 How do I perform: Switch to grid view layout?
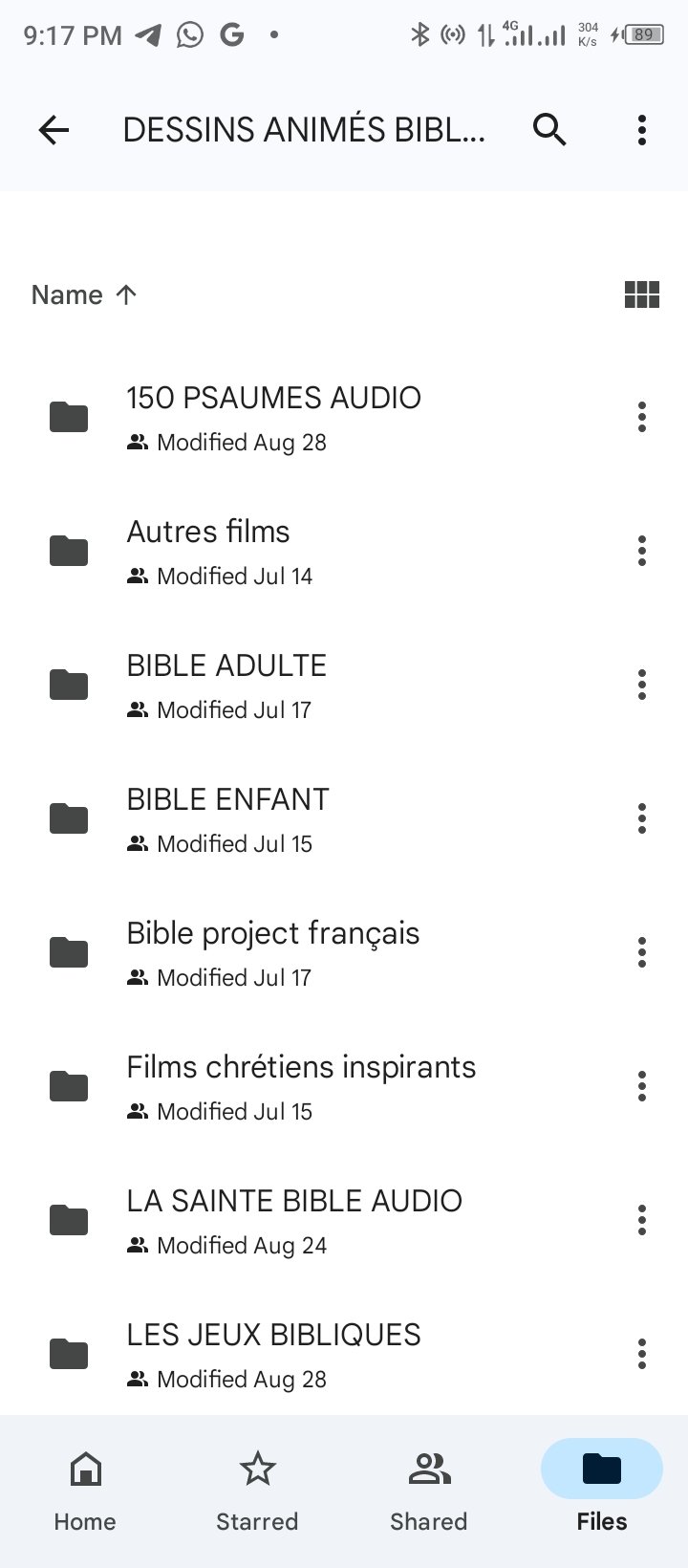pos(641,294)
